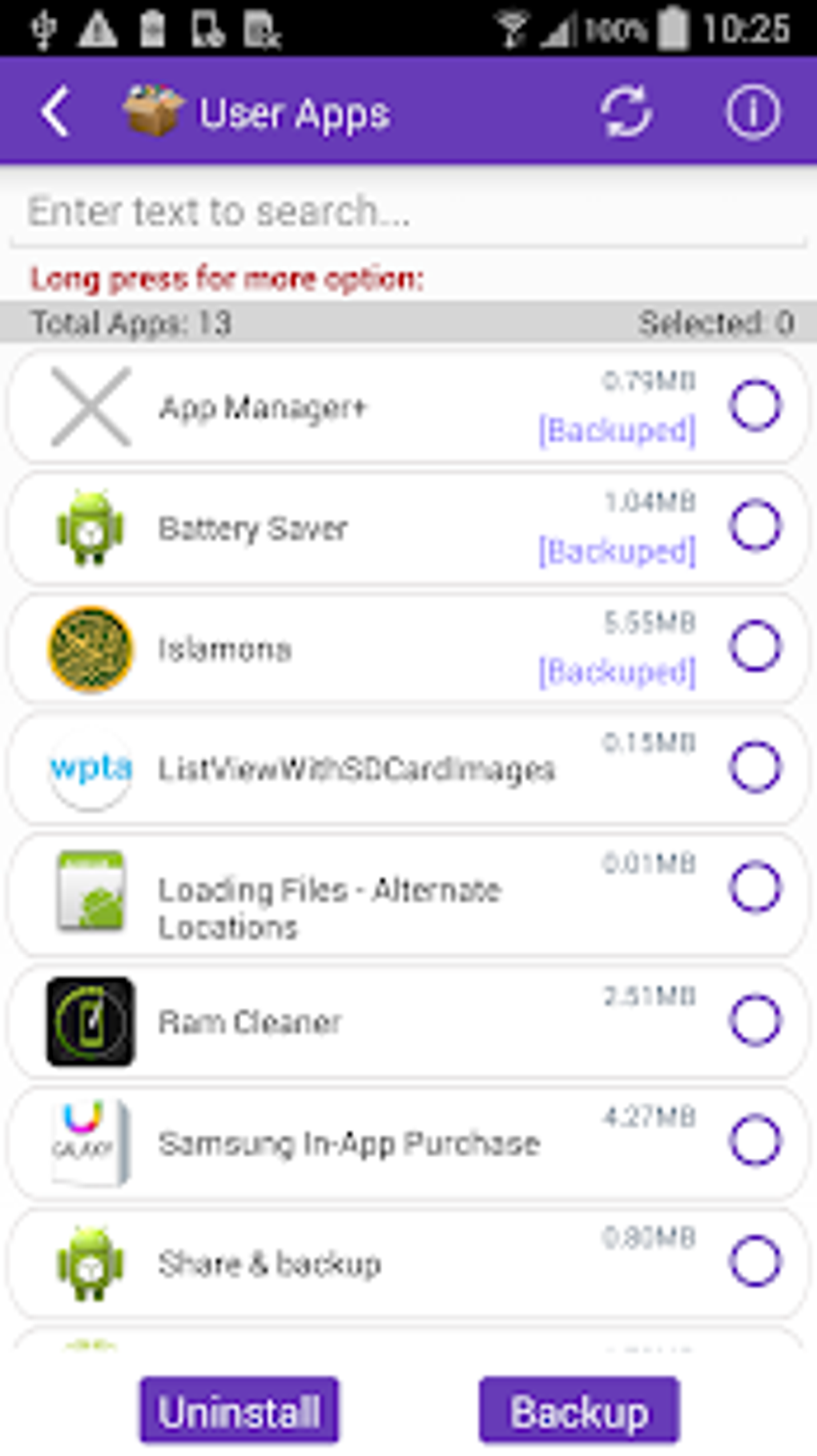Image resolution: width=817 pixels, height=1456 pixels.
Task: Tap the Uninstall button
Action: (x=239, y=1410)
